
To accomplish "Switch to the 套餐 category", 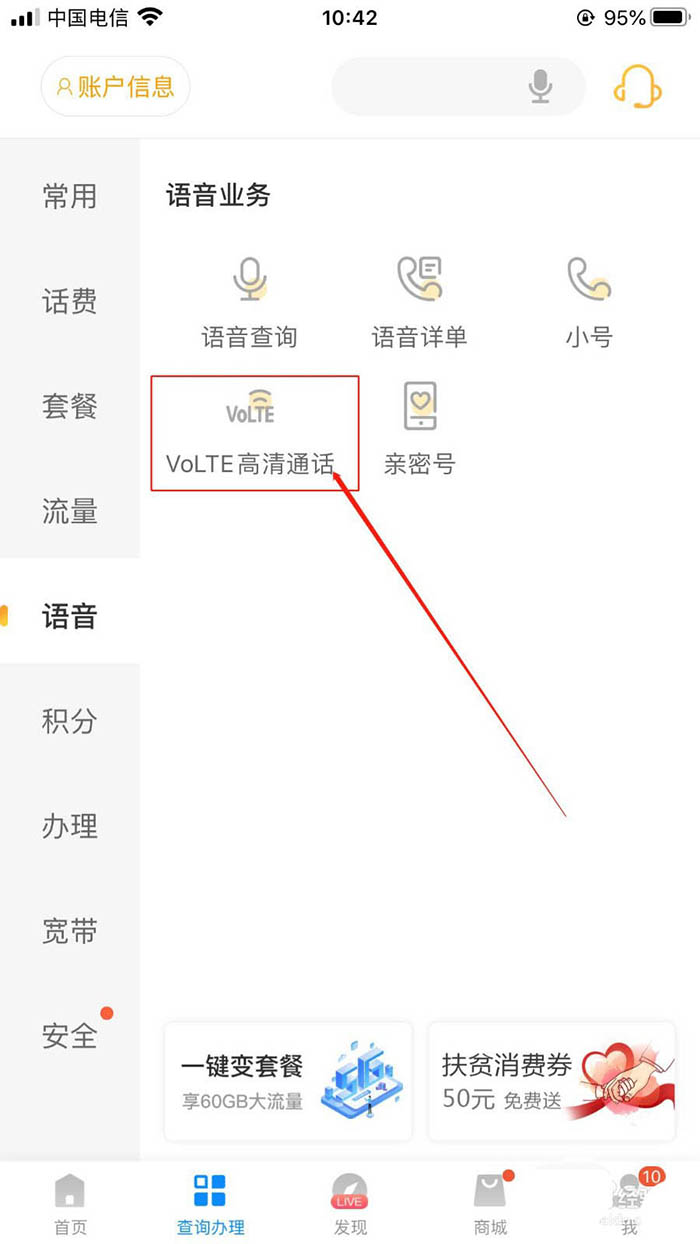I will 70,406.
